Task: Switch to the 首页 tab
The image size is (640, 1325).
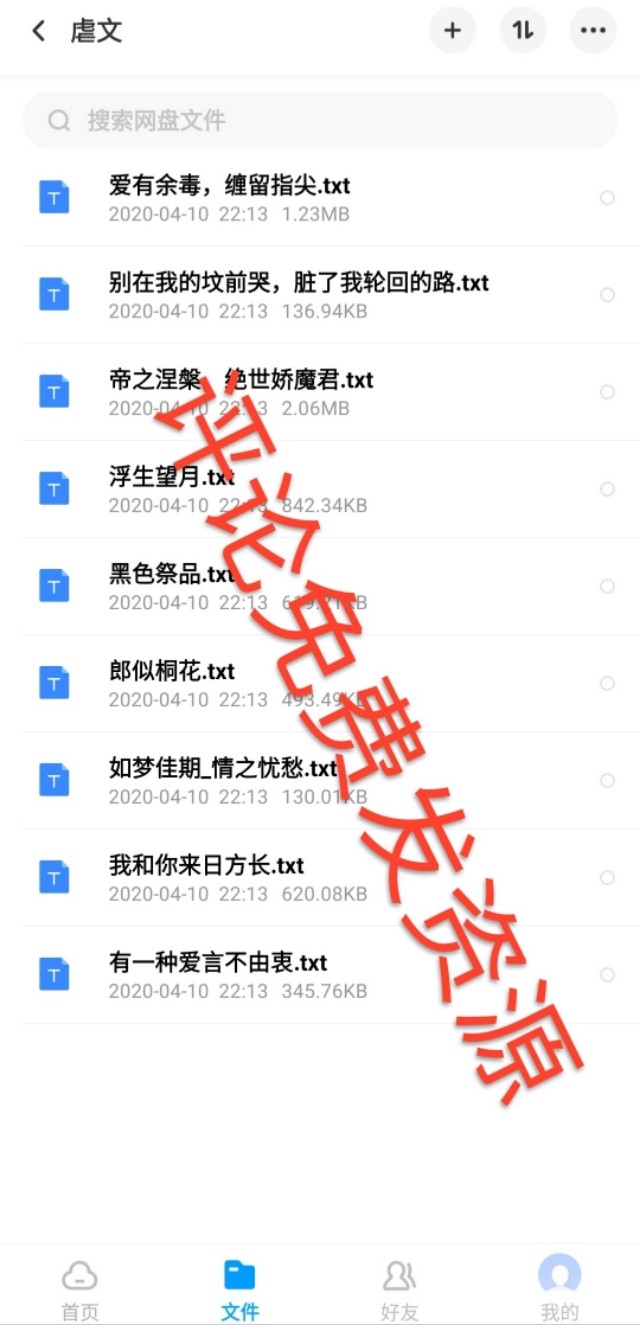Action: click(80, 1288)
